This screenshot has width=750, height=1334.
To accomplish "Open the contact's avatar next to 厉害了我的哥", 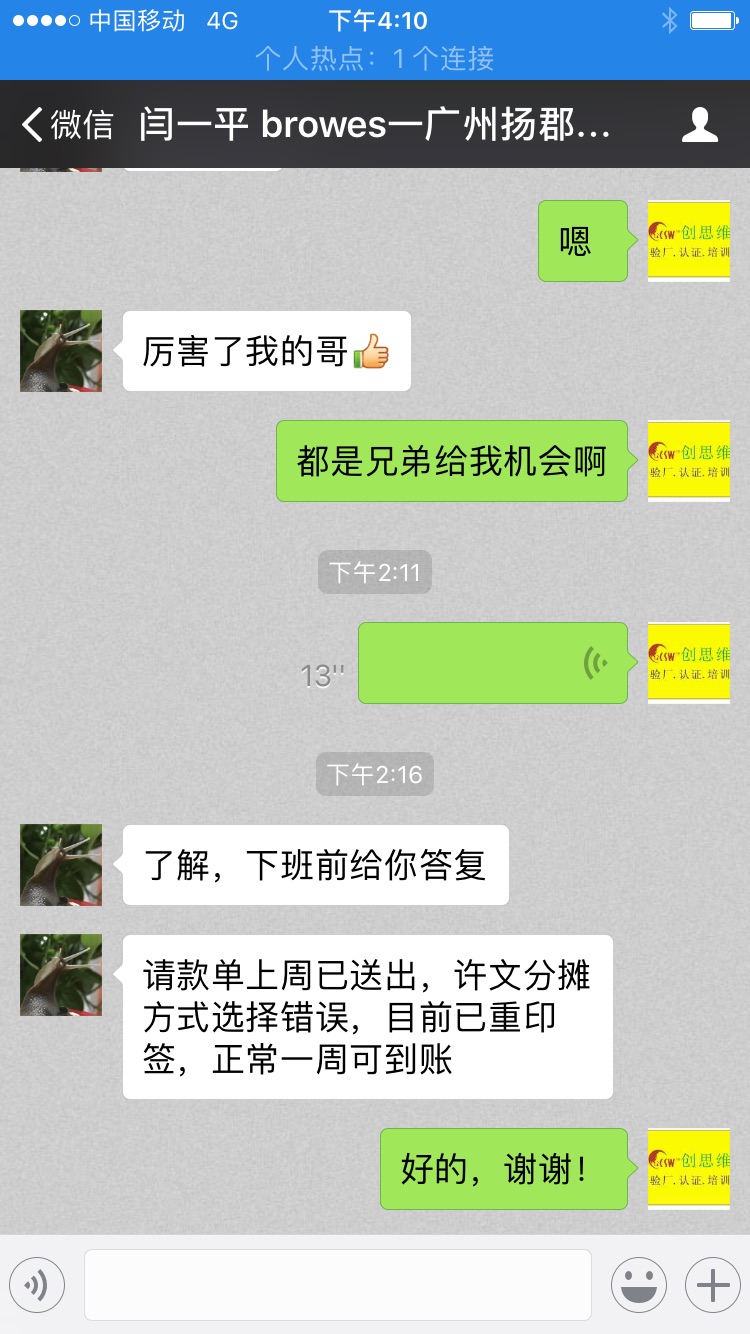I will click(61, 351).
